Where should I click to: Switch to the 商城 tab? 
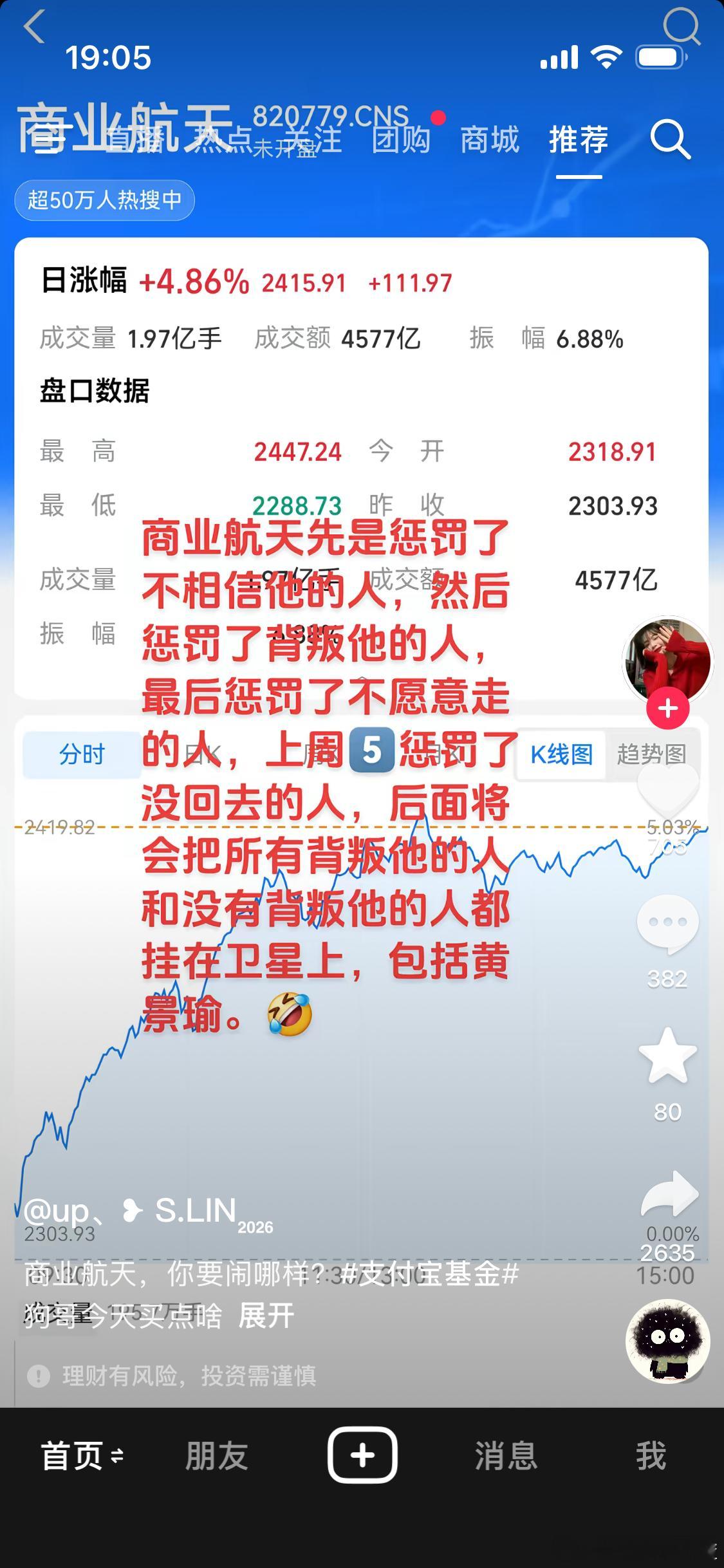click(x=490, y=140)
